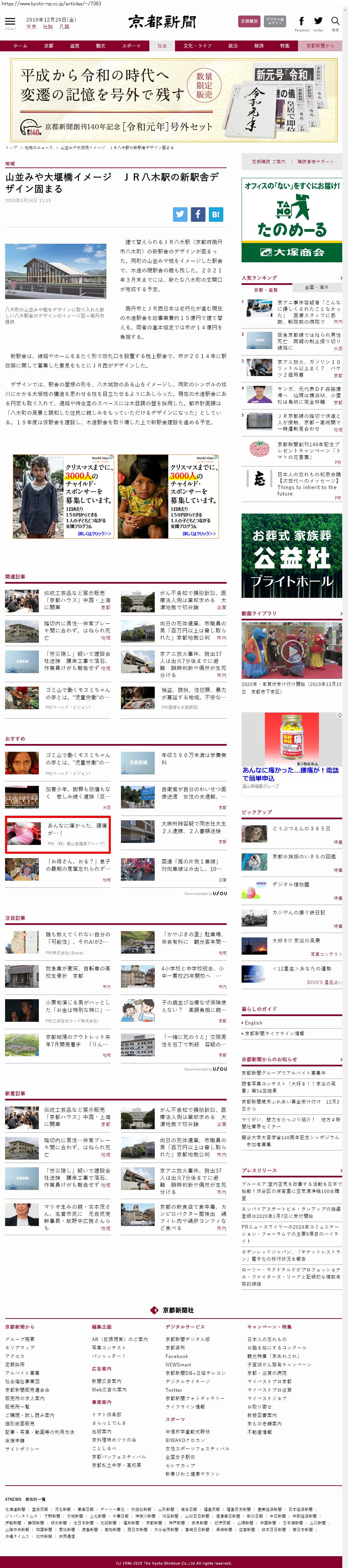This screenshot has width=348, height=1568.
Task: Open the hamburger menu
Action: pos(10,23)
